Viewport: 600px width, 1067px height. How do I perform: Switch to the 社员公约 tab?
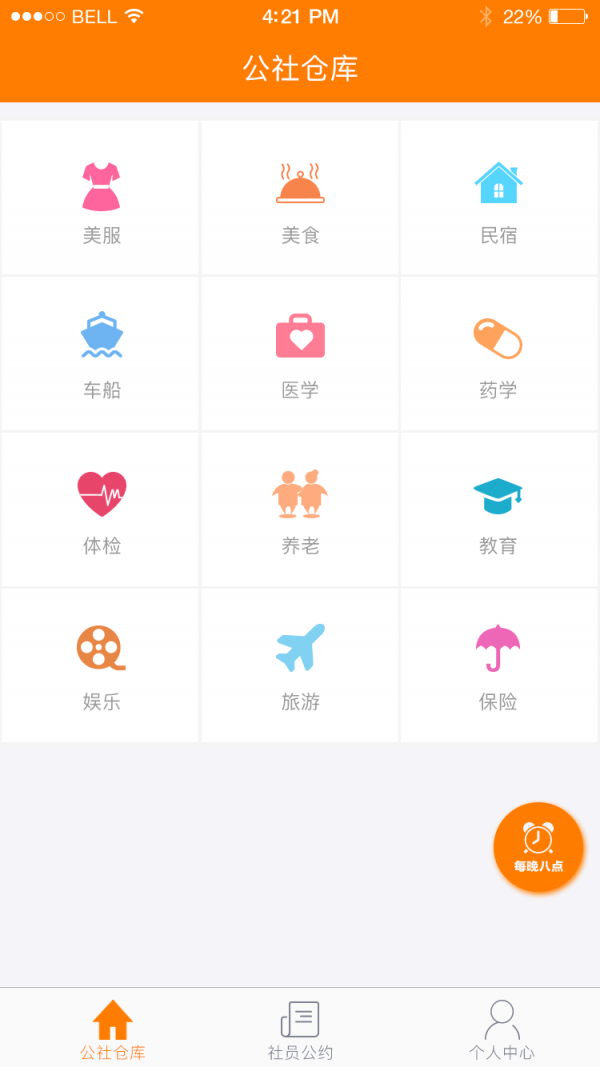tap(300, 1029)
